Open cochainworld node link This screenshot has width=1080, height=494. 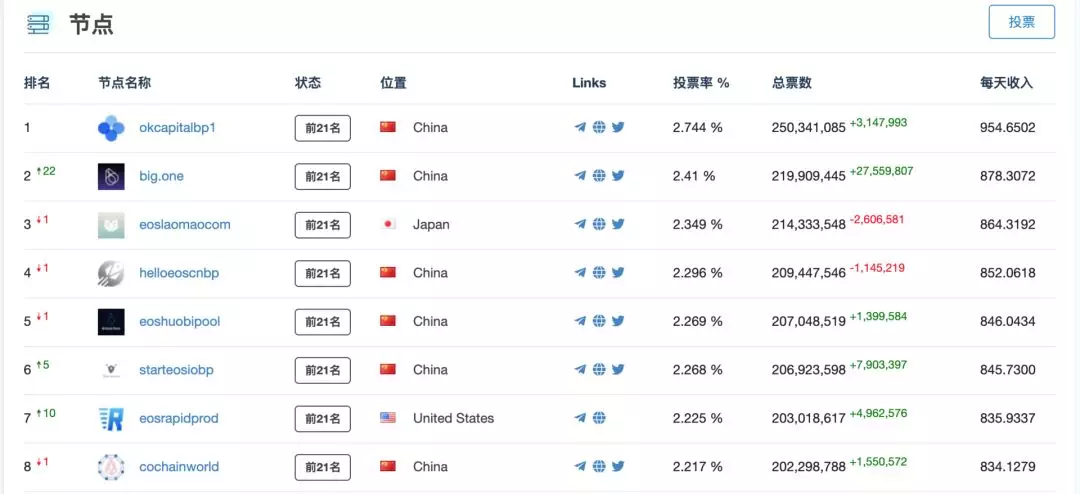pyautogui.click(x=179, y=467)
